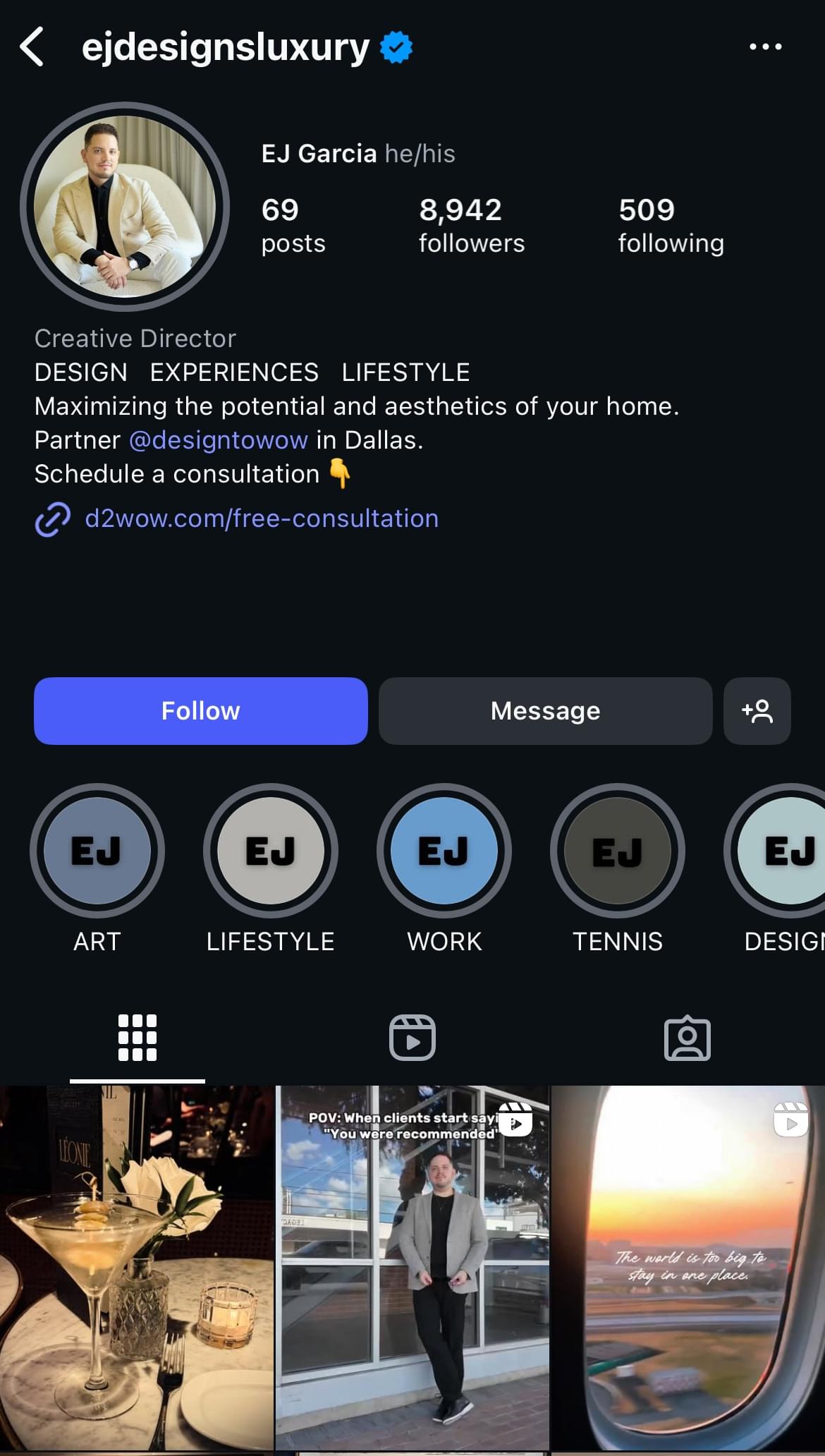Go back using the top-left arrow
Viewport: 825px width, 1456px height.
click(x=32, y=47)
